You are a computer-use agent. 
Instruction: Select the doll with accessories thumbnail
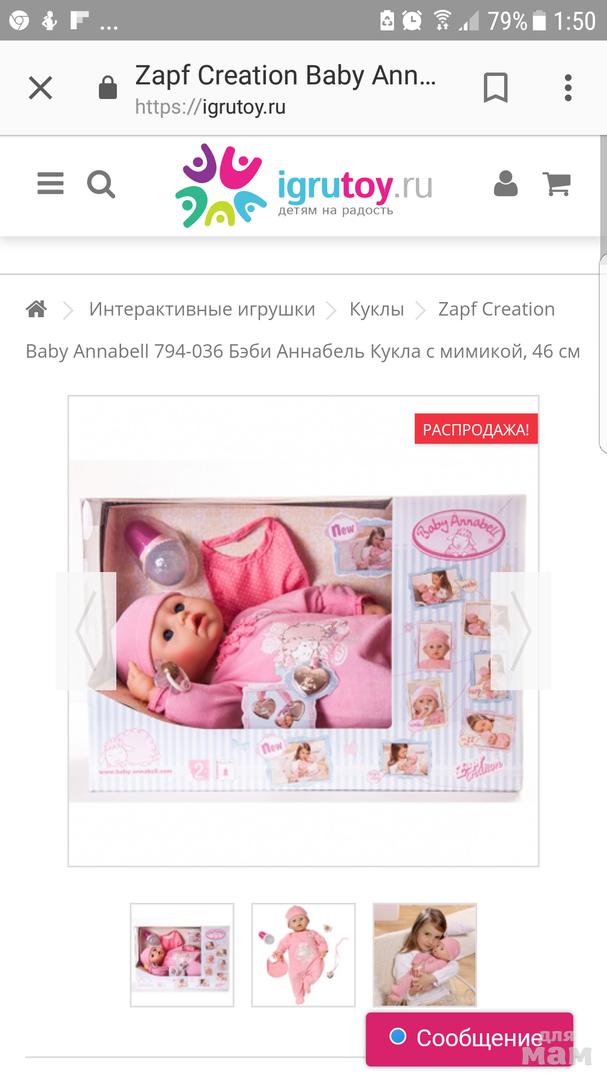(303, 954)
